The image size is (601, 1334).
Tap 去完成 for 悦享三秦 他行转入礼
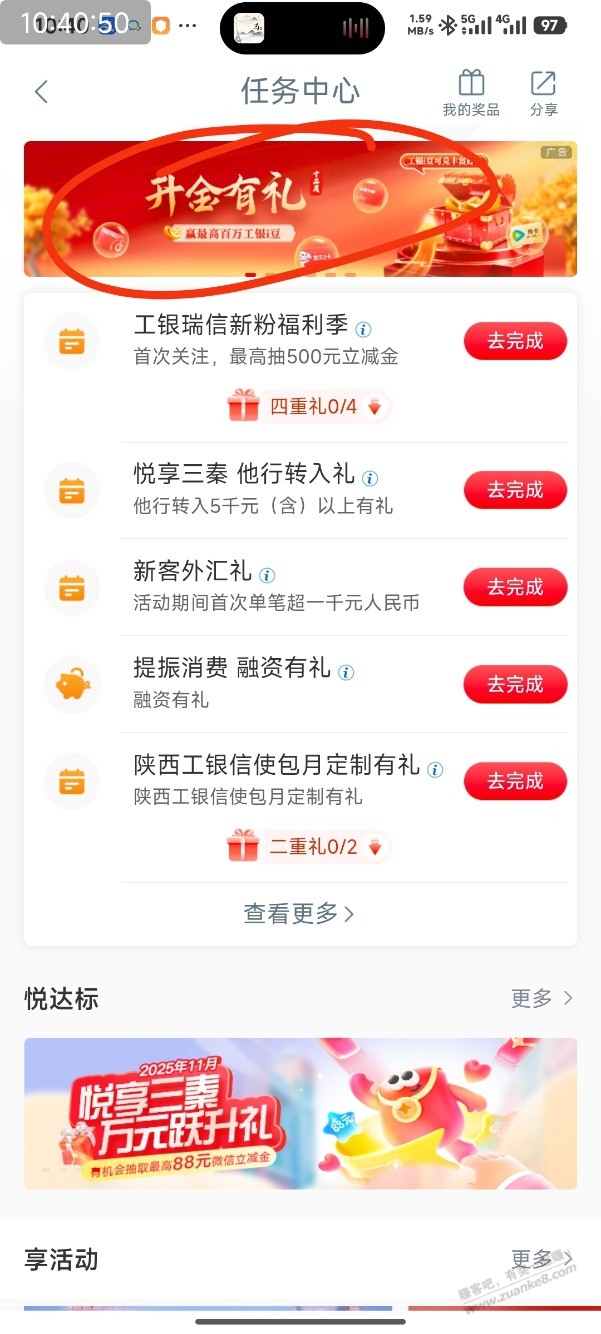(515, 490)
